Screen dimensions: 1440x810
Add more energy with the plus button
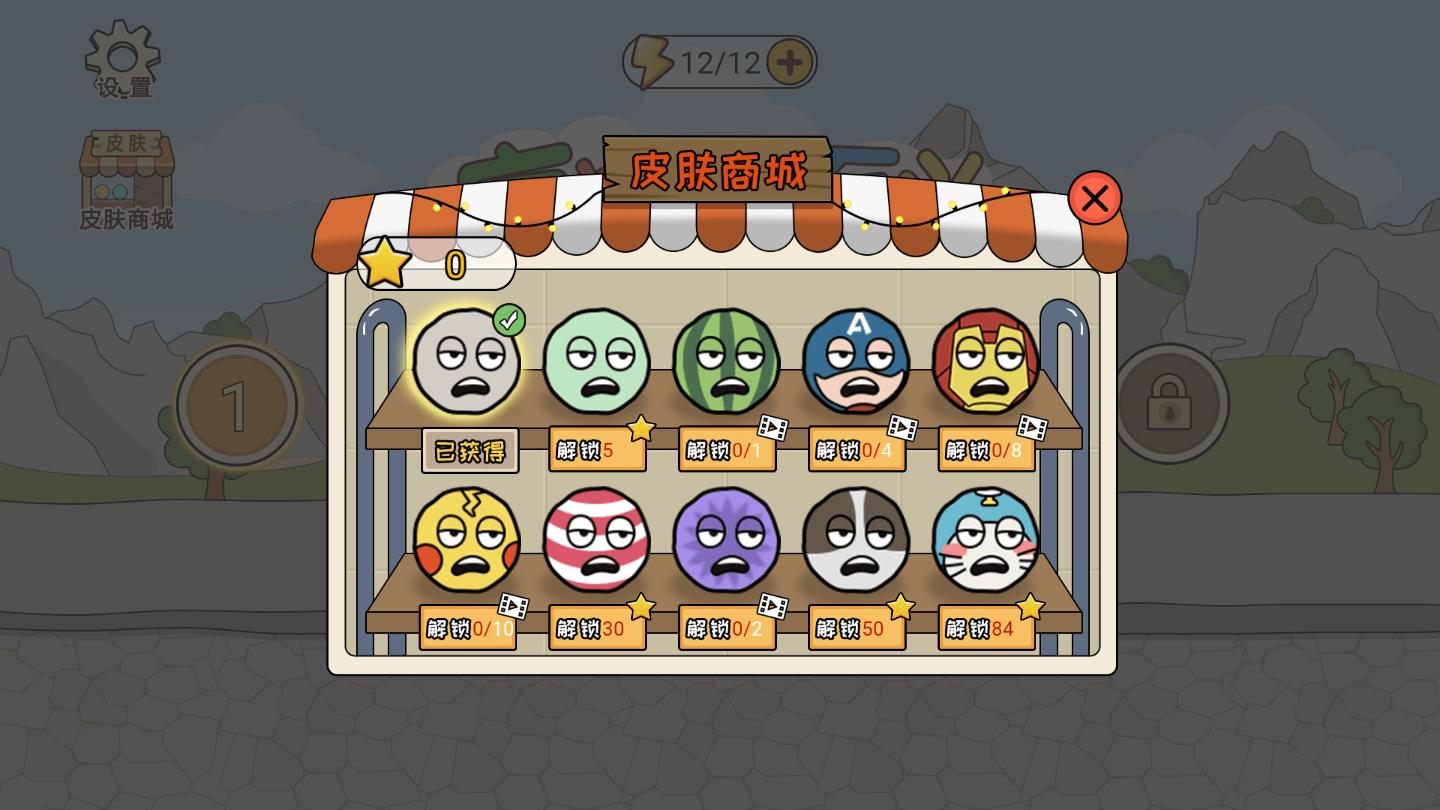tap(789, 63)
